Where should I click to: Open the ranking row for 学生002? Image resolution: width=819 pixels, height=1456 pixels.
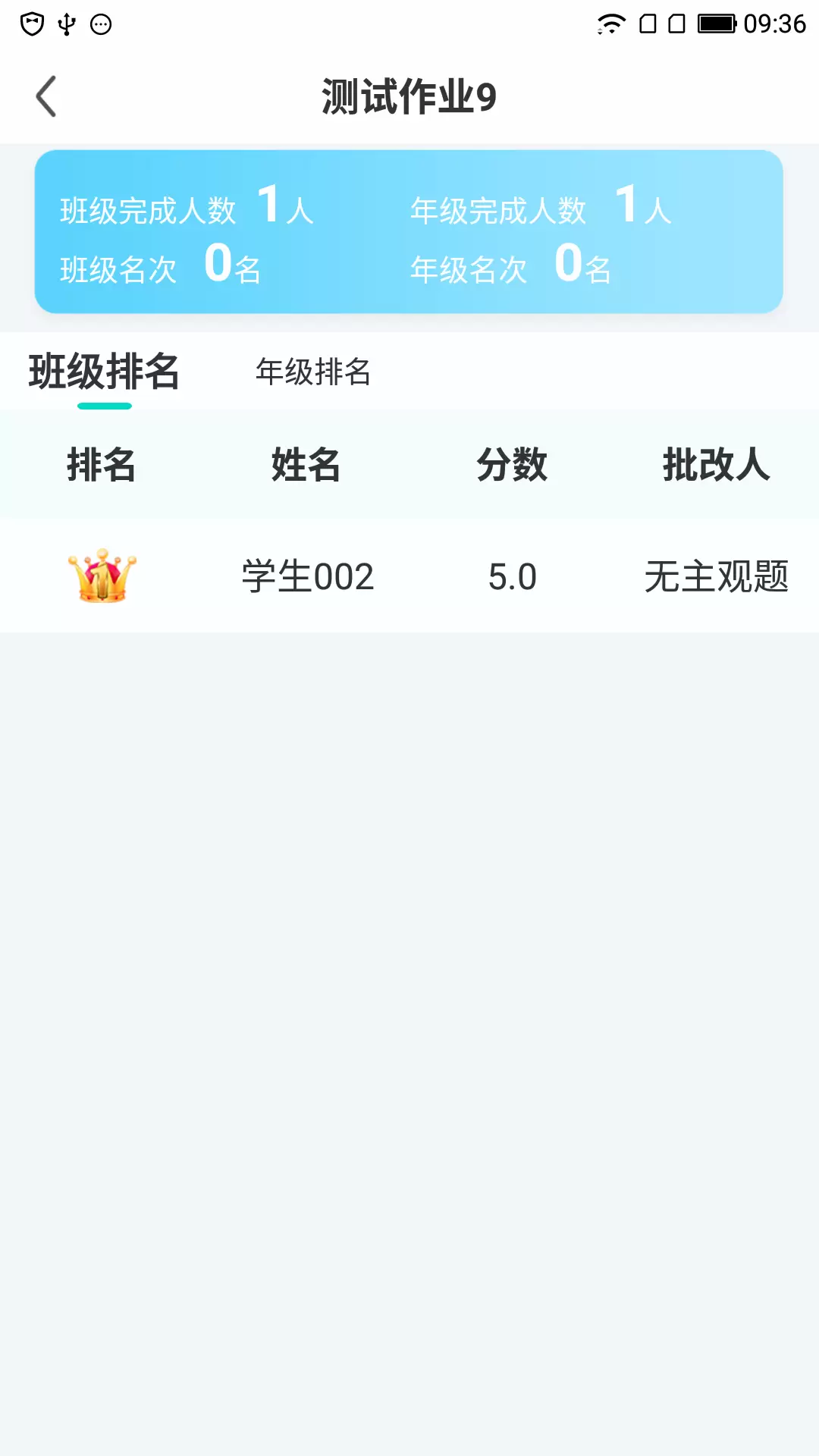point(409,576)
